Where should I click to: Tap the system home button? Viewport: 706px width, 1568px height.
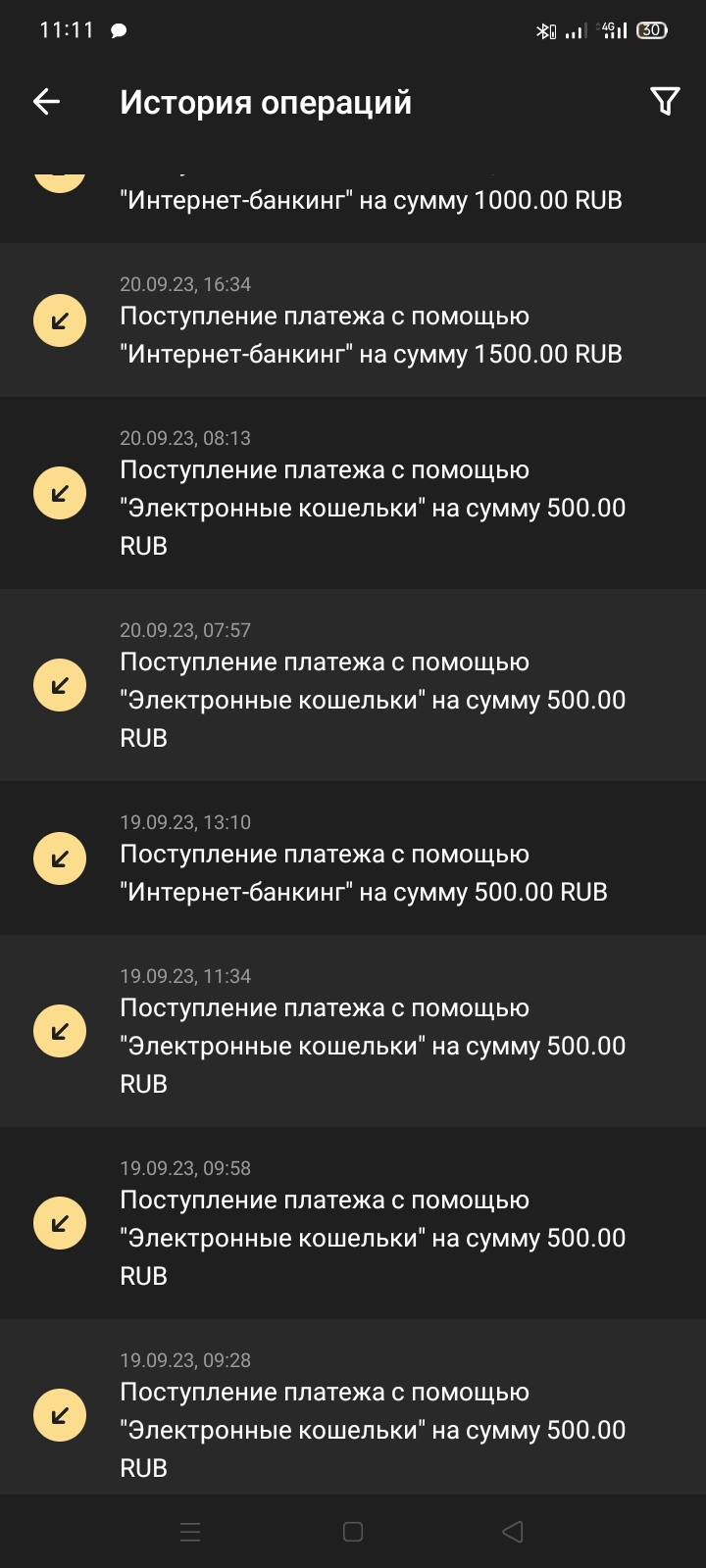(353, 1532)
